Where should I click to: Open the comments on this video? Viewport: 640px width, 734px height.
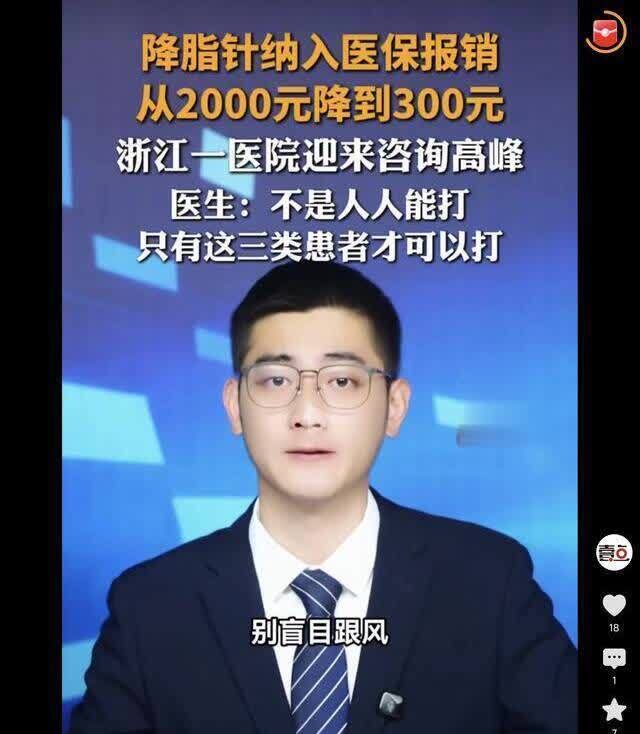(x=614, y=658)
